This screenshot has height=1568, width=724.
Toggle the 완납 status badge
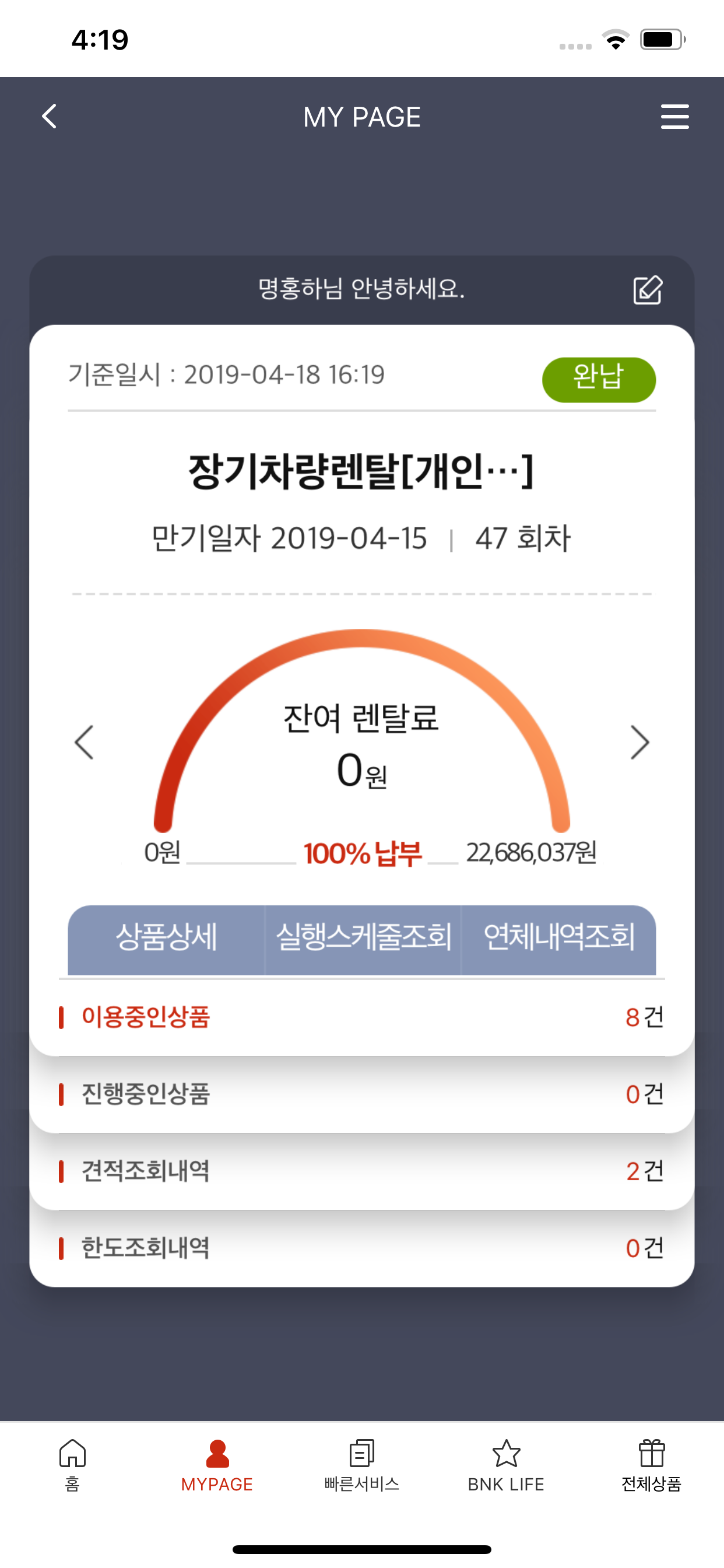(x=599, y=379)
